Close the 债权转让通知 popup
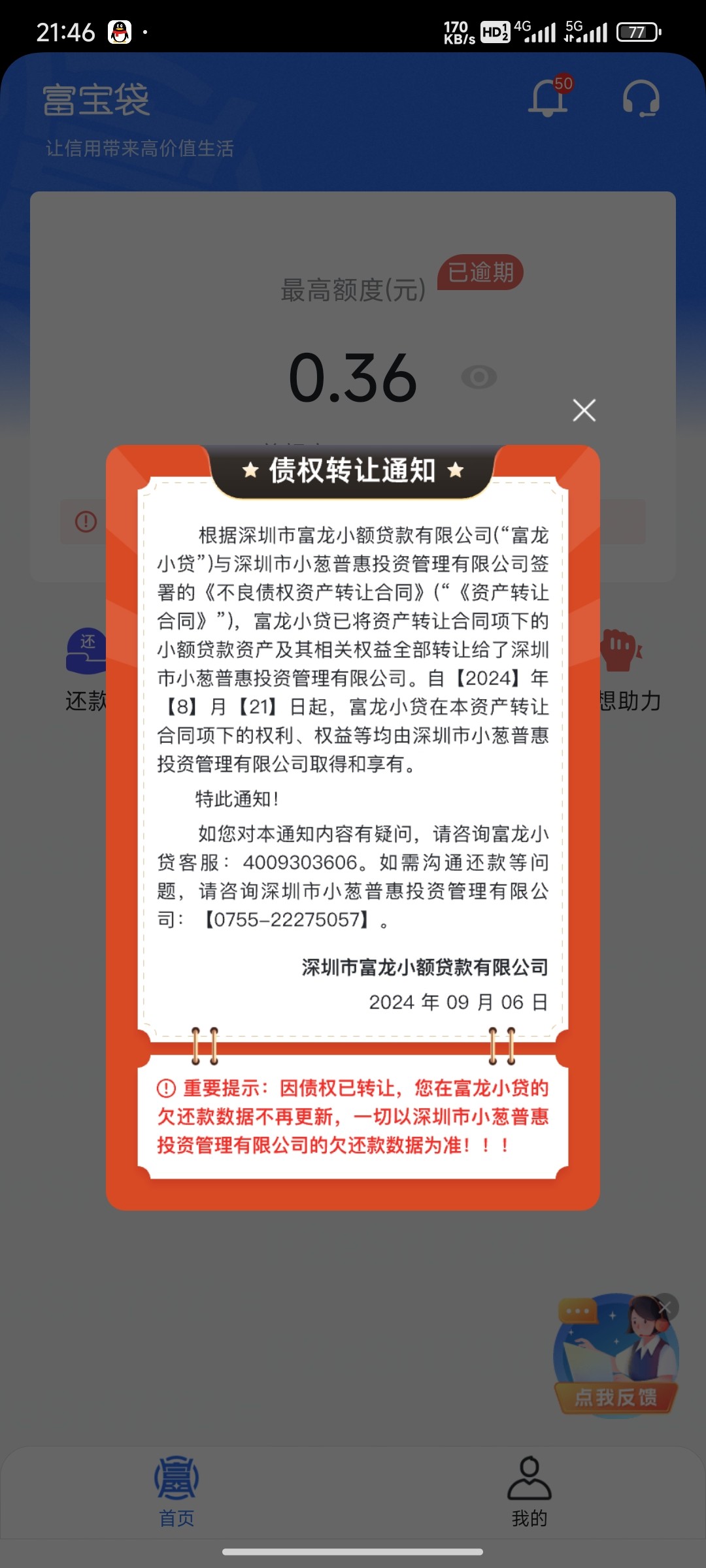Image resolution: width=706 pixels, height=1568 pixels. pos(584,410)
